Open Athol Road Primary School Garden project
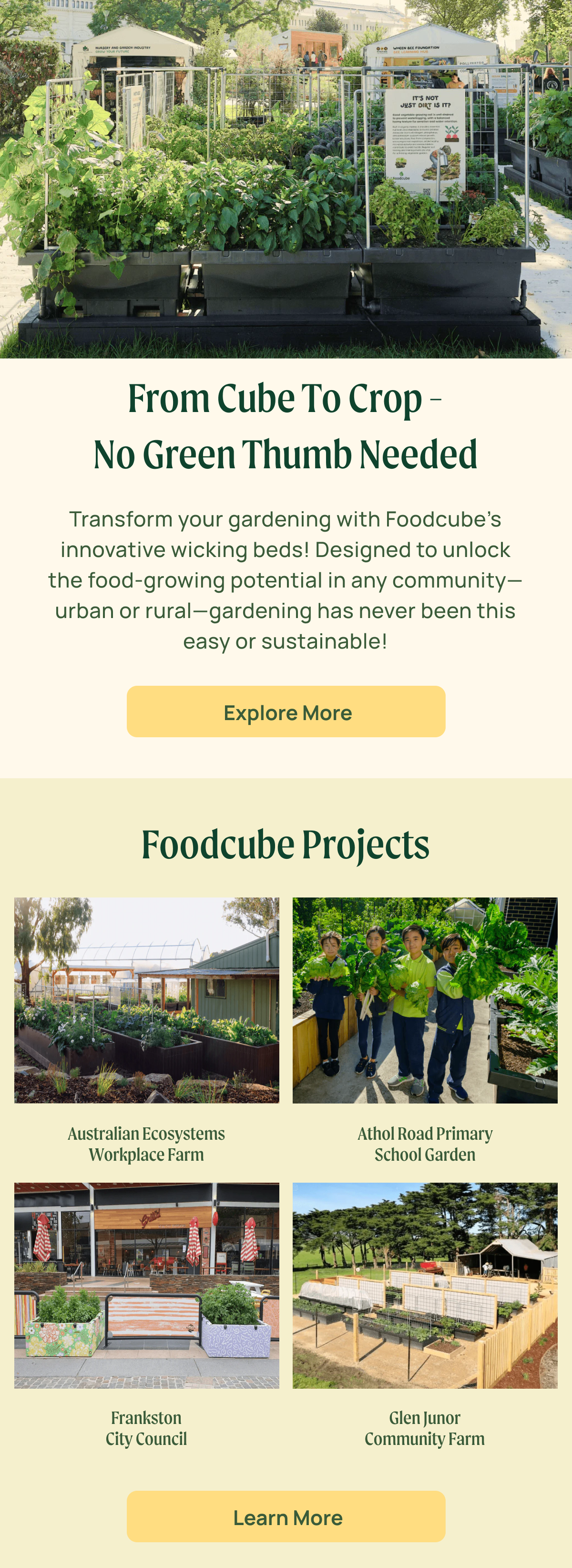Viewport: 572px width, 1568px height. (x=425, y=1000)
